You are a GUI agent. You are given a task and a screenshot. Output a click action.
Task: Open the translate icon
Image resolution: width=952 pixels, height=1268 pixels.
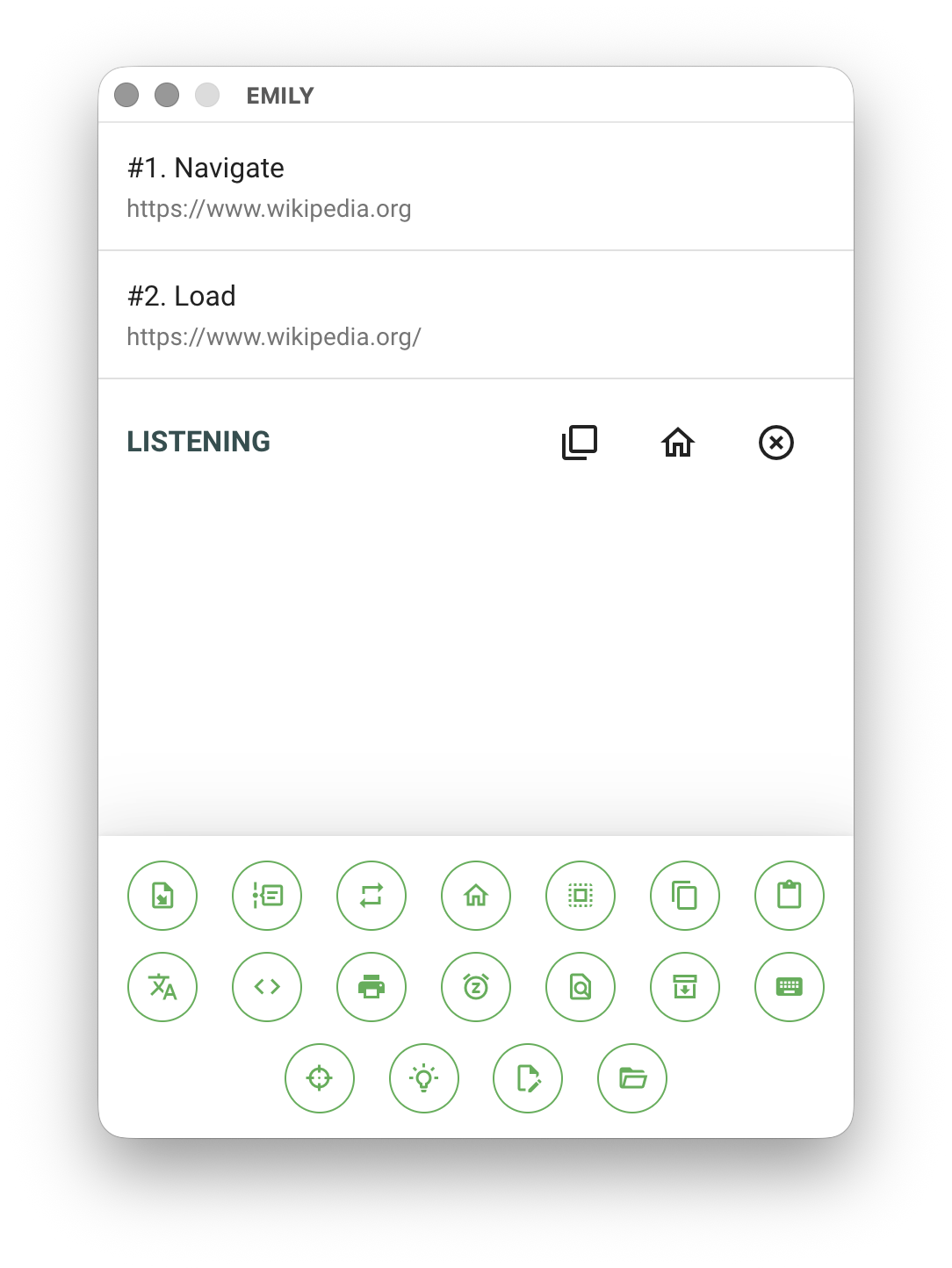162,987
